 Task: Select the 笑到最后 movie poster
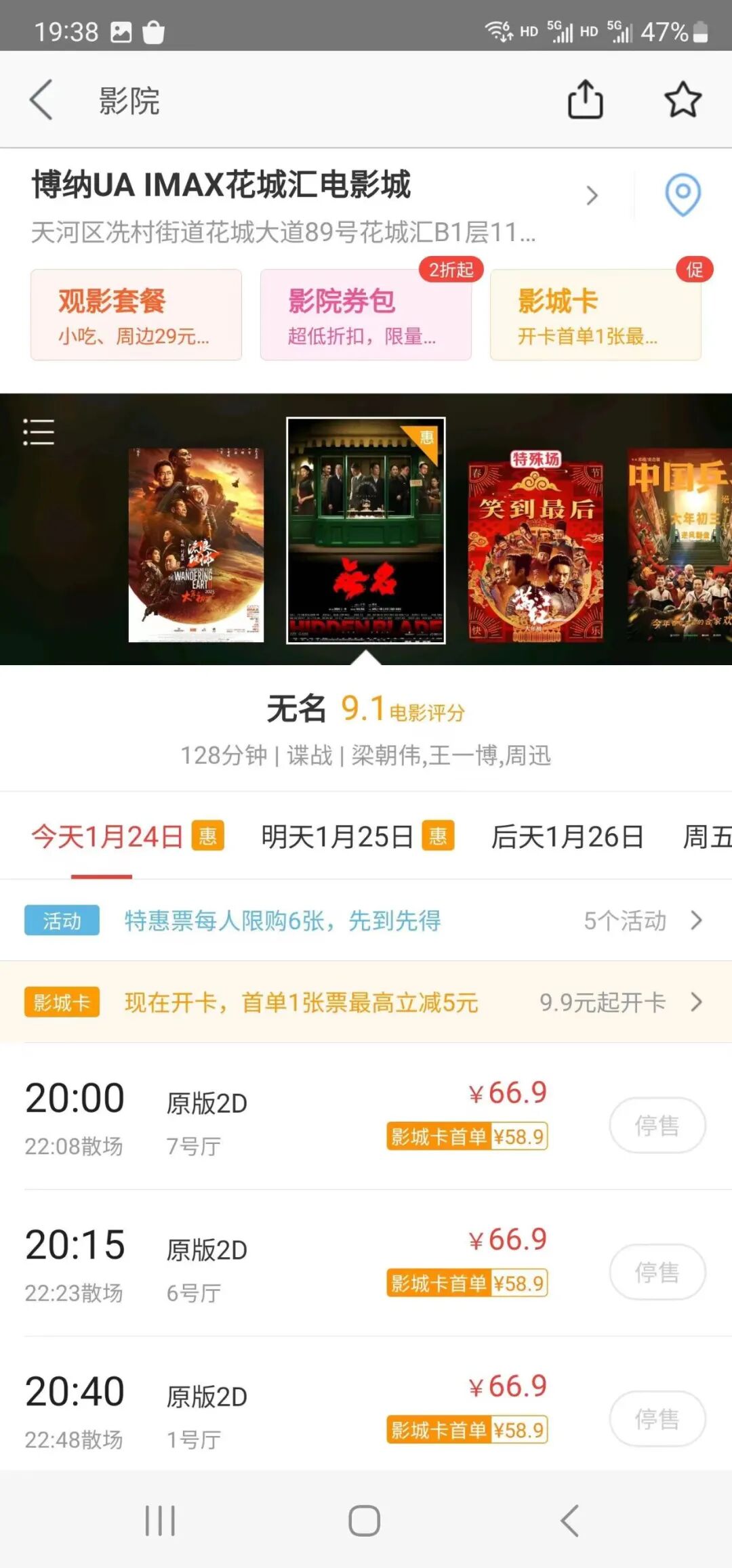[x=535, y=545]
